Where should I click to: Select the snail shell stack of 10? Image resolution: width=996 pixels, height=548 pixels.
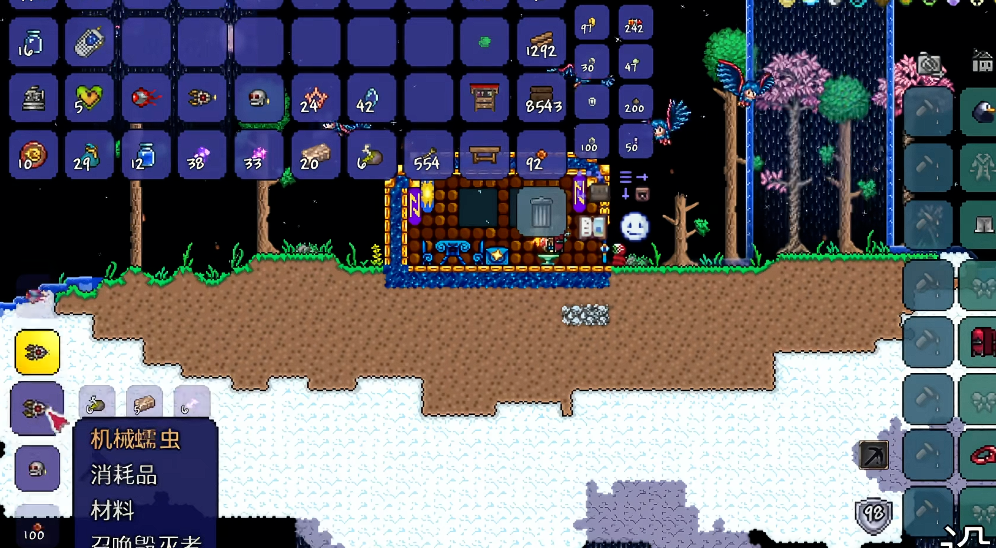pos(33,155)
